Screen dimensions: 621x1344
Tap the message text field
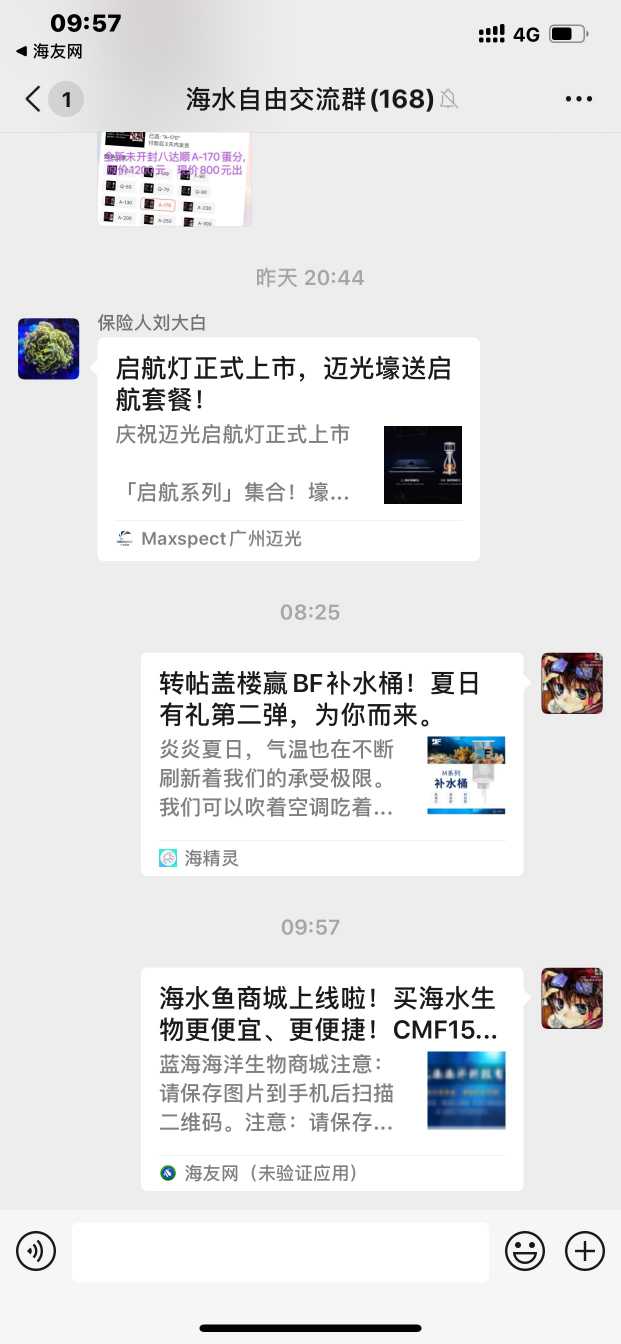coord(280,1251)
